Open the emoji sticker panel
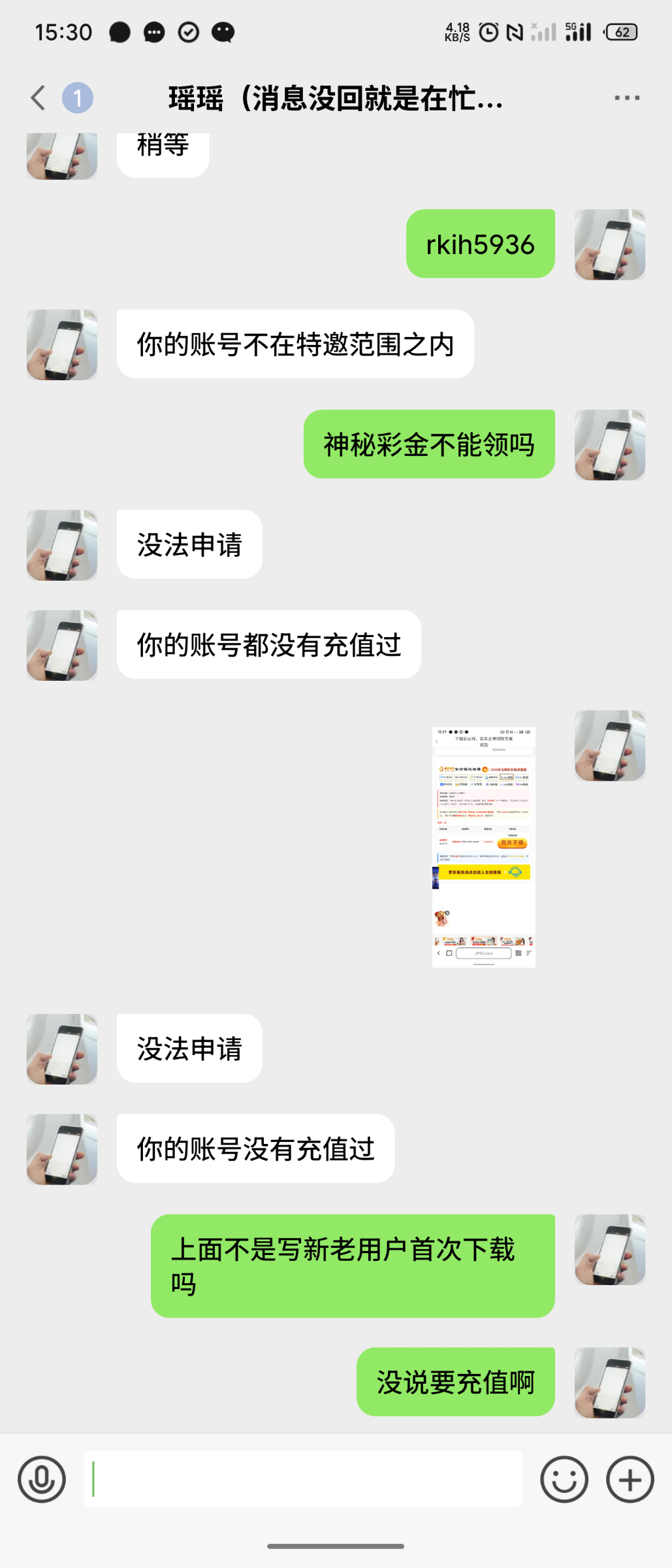The height and width of the screenshot is (1568, 672). point(564,1479)
